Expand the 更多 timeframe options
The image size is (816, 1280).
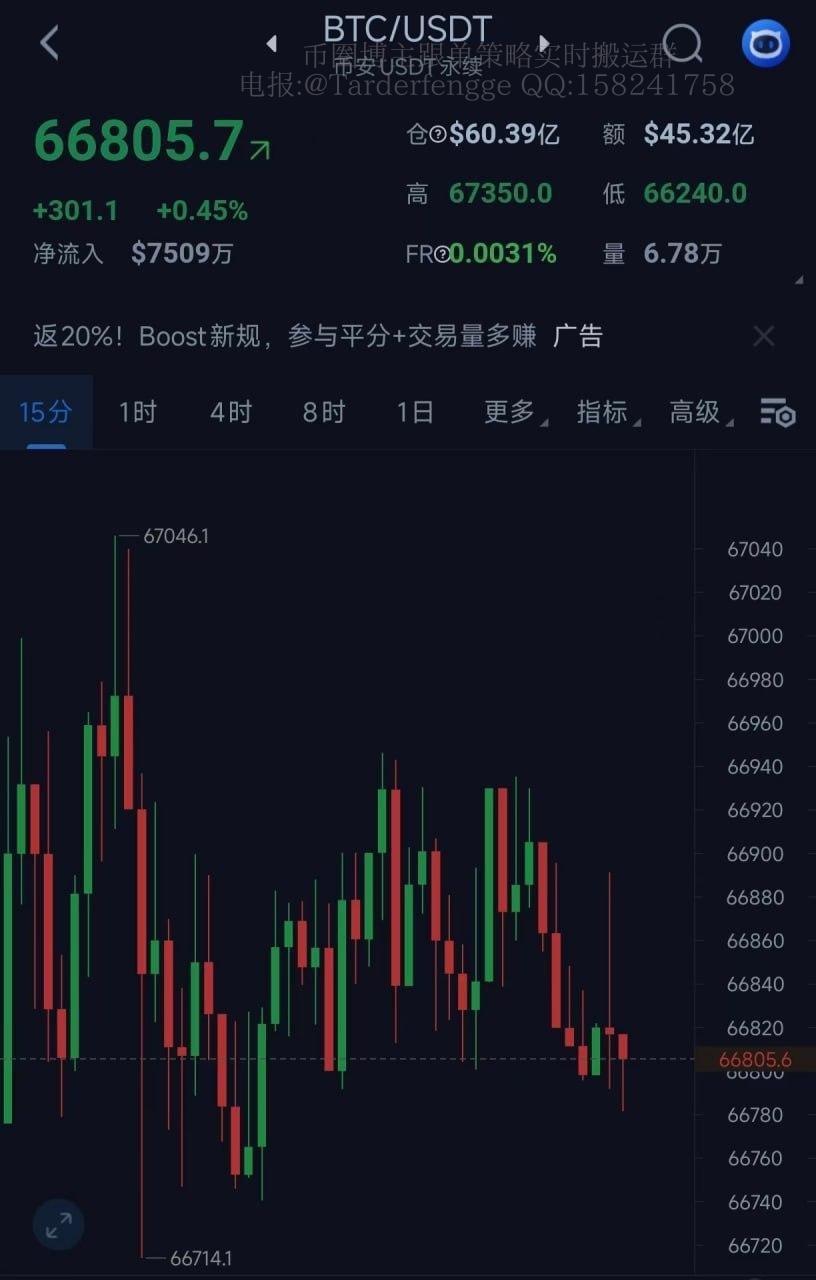(511, 412)
